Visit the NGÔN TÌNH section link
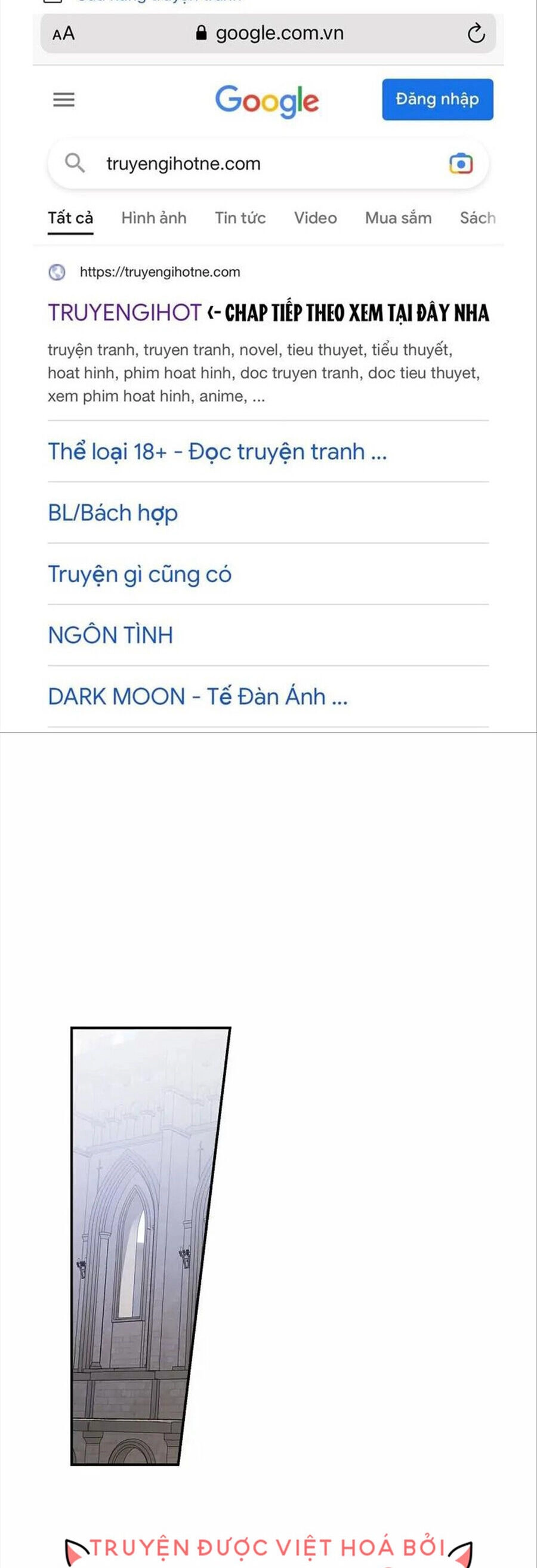 click(111, 635)
